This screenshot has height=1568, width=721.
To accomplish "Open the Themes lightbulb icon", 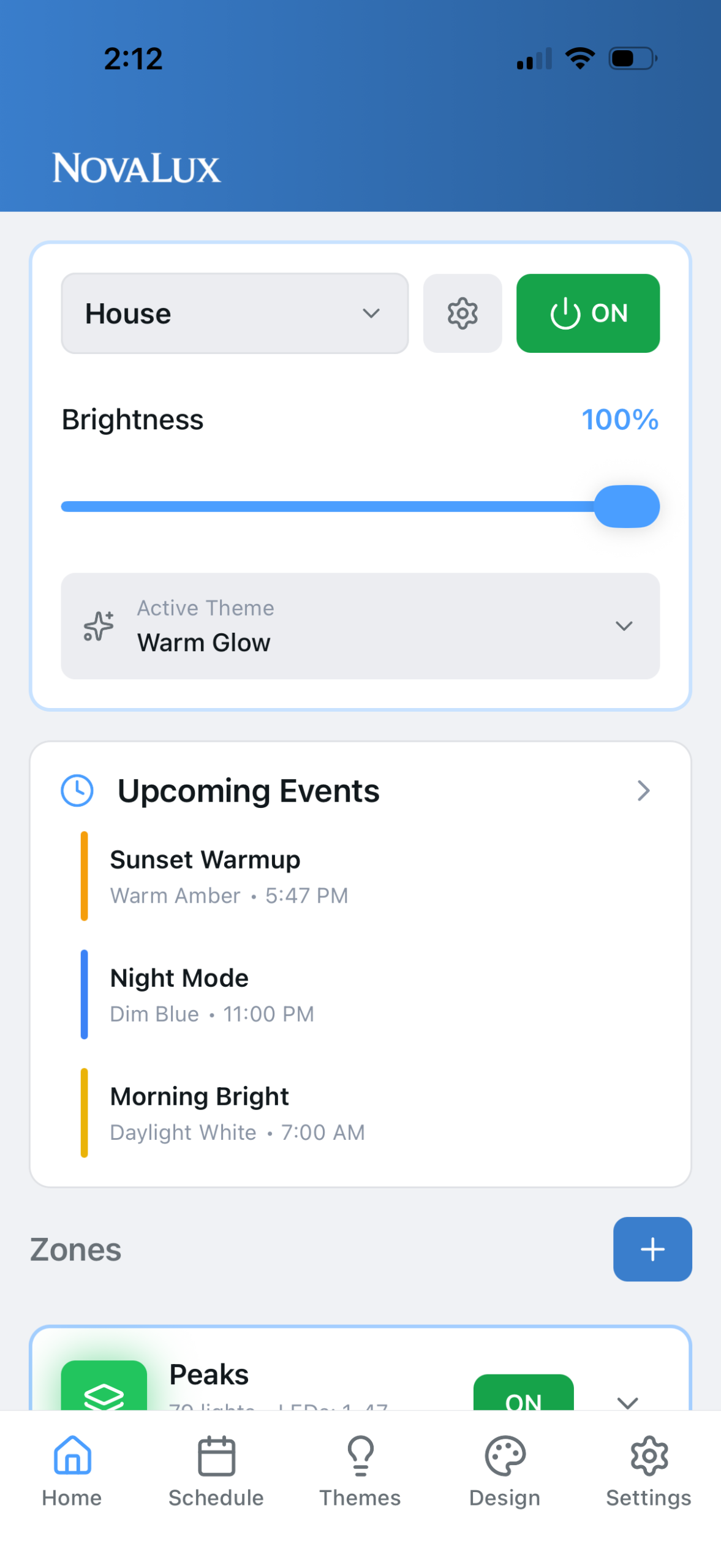I will pyautogui.click(x=360, y=1454).
